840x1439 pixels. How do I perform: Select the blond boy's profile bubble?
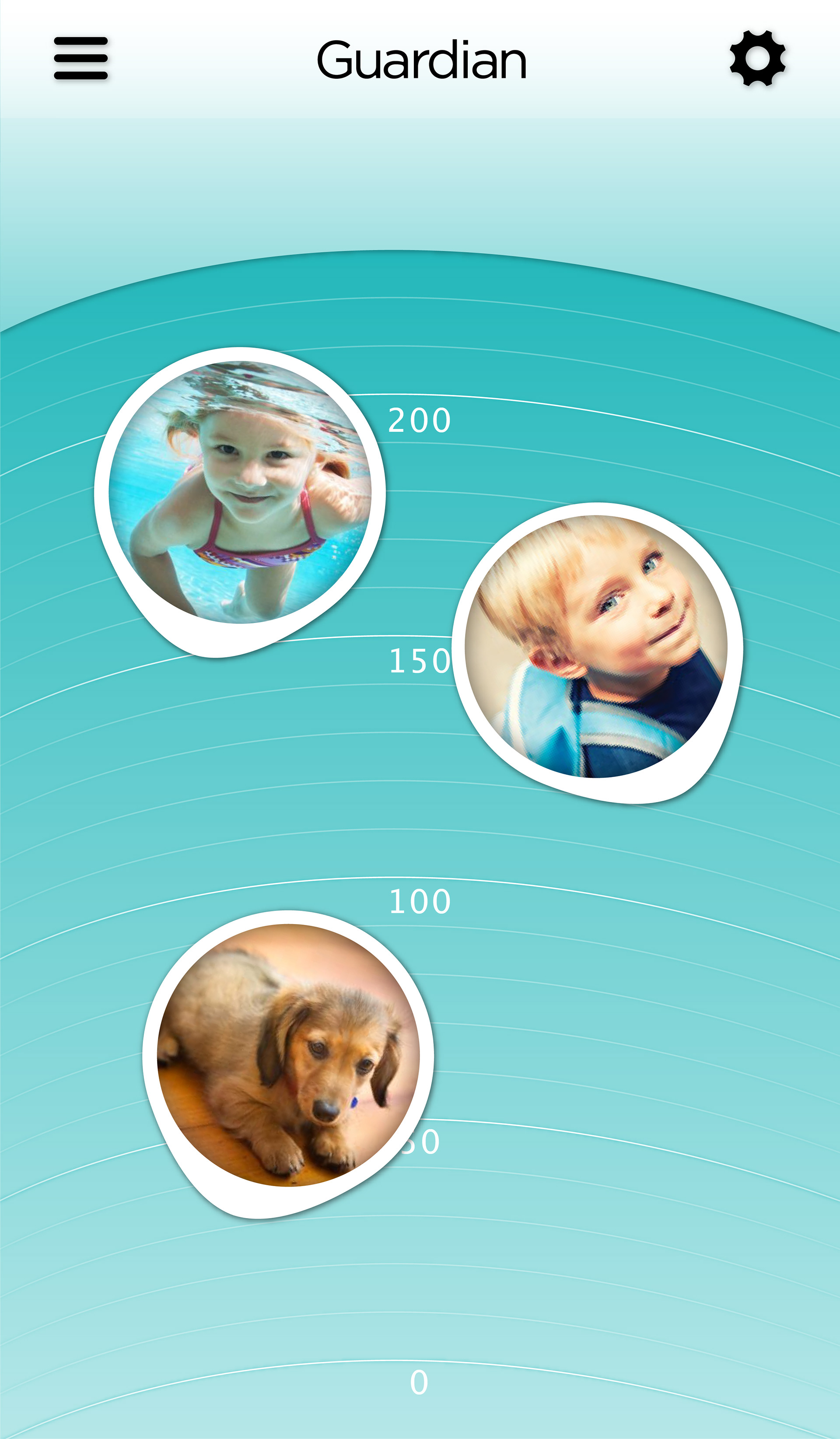tap(597, 647)
